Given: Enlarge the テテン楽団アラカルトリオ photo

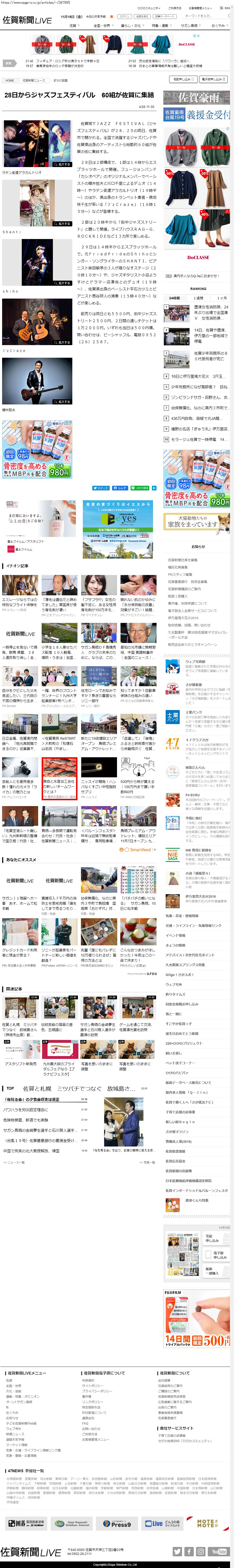Looking at the screenshot, I should coord(62,164).
